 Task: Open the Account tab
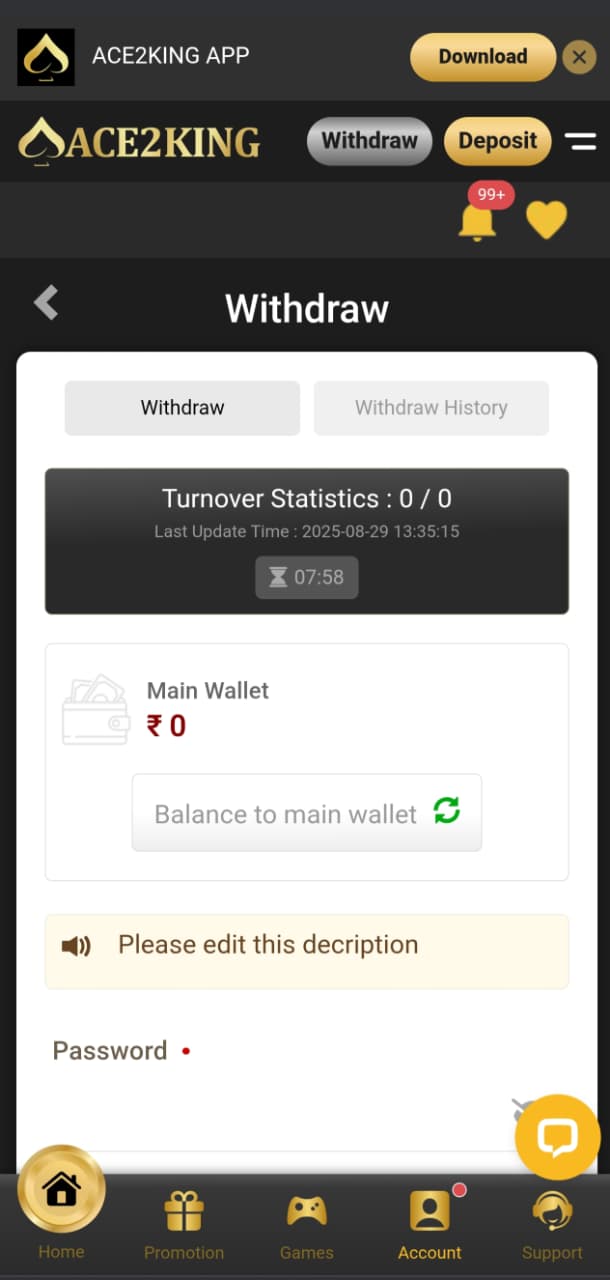pyautogui.click(x=430, y=1225)
